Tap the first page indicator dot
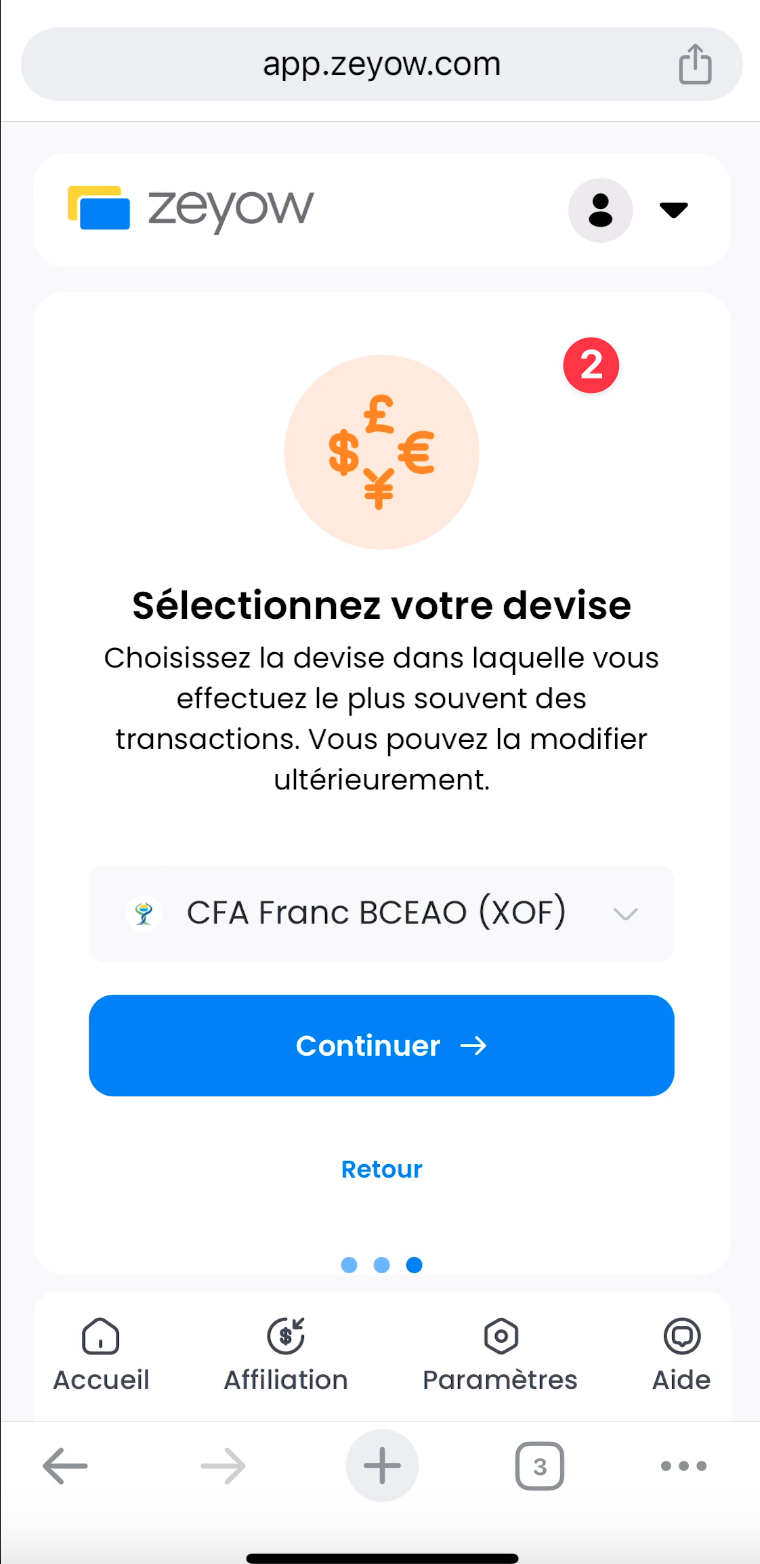 pos(349,1265)
